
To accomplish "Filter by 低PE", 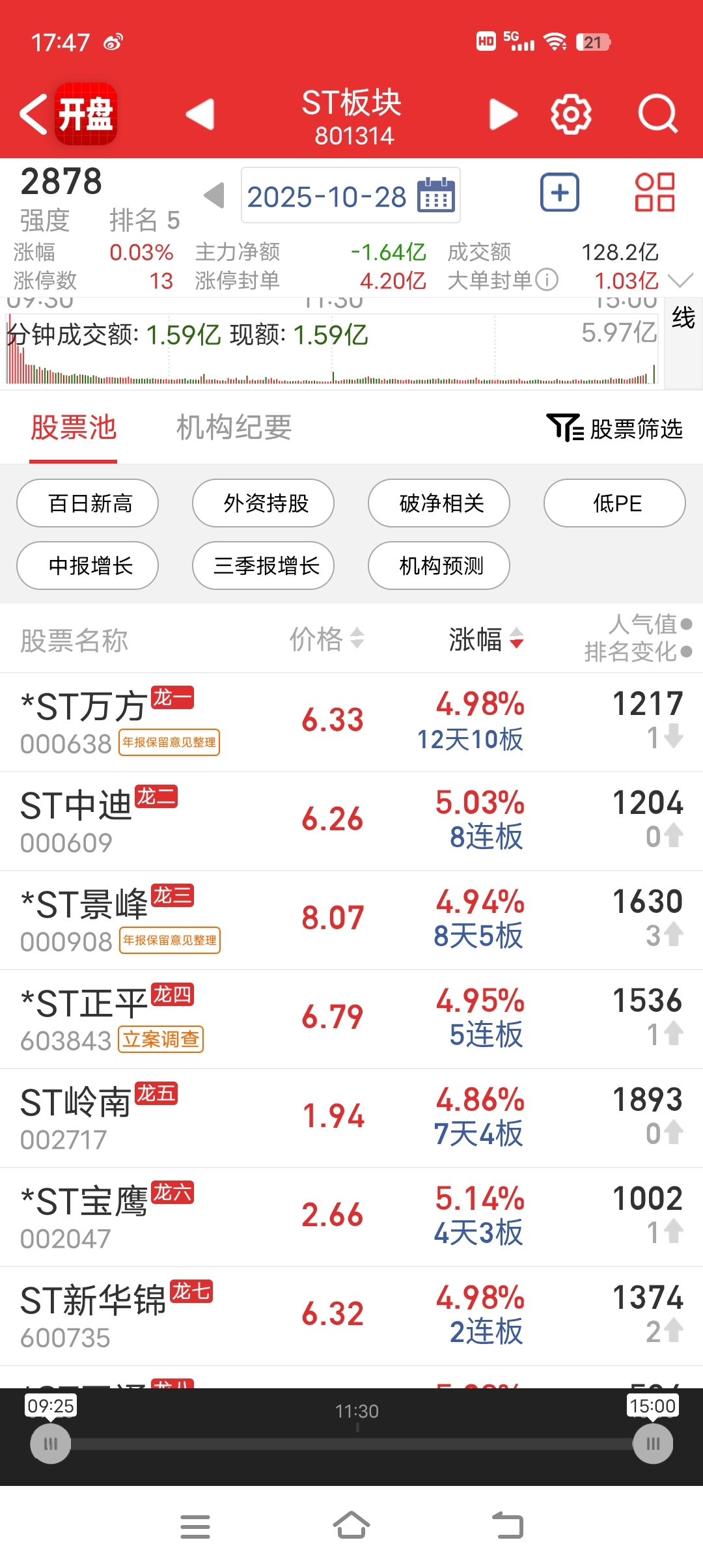I will coord(614,503).
